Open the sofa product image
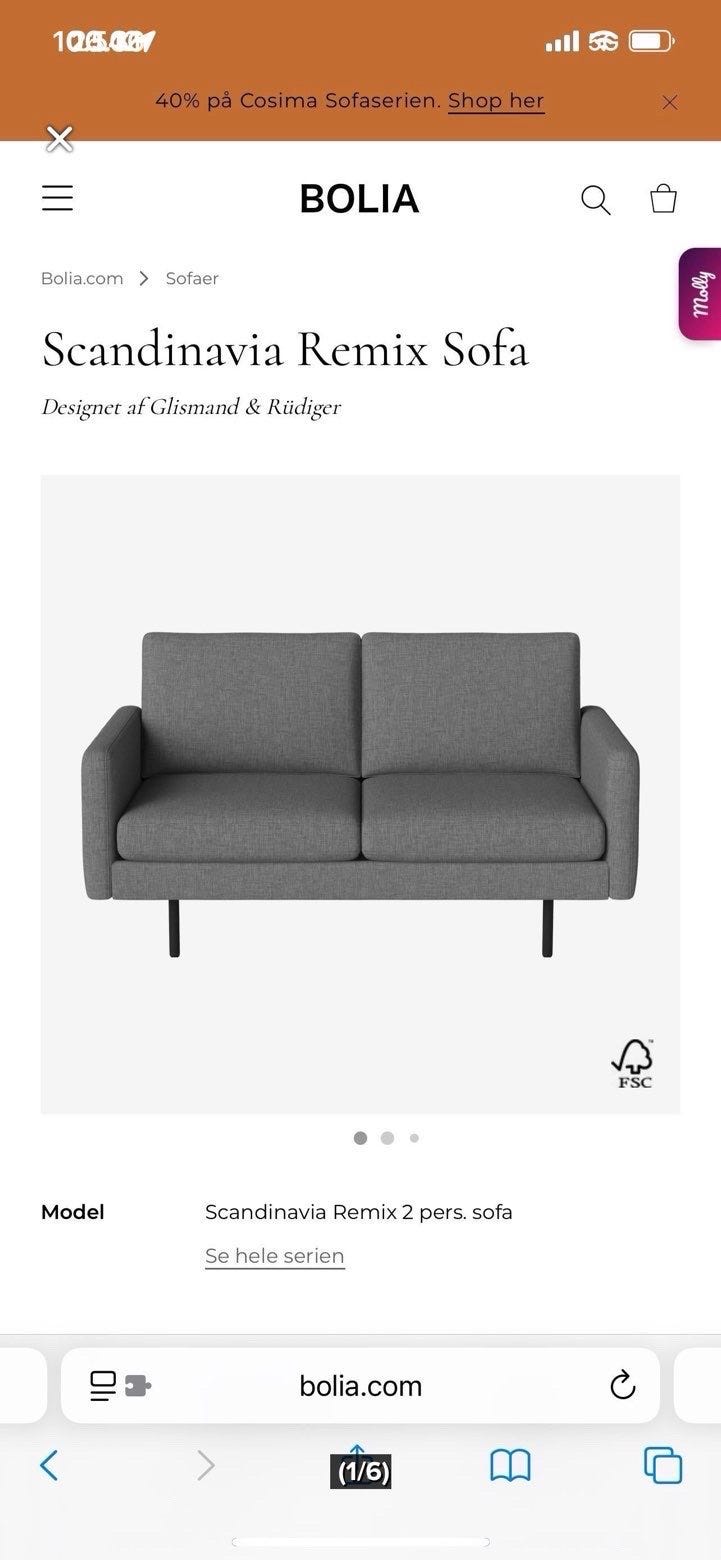The width and height of the screenshot is (721, 1560). [x=360, y=794]
